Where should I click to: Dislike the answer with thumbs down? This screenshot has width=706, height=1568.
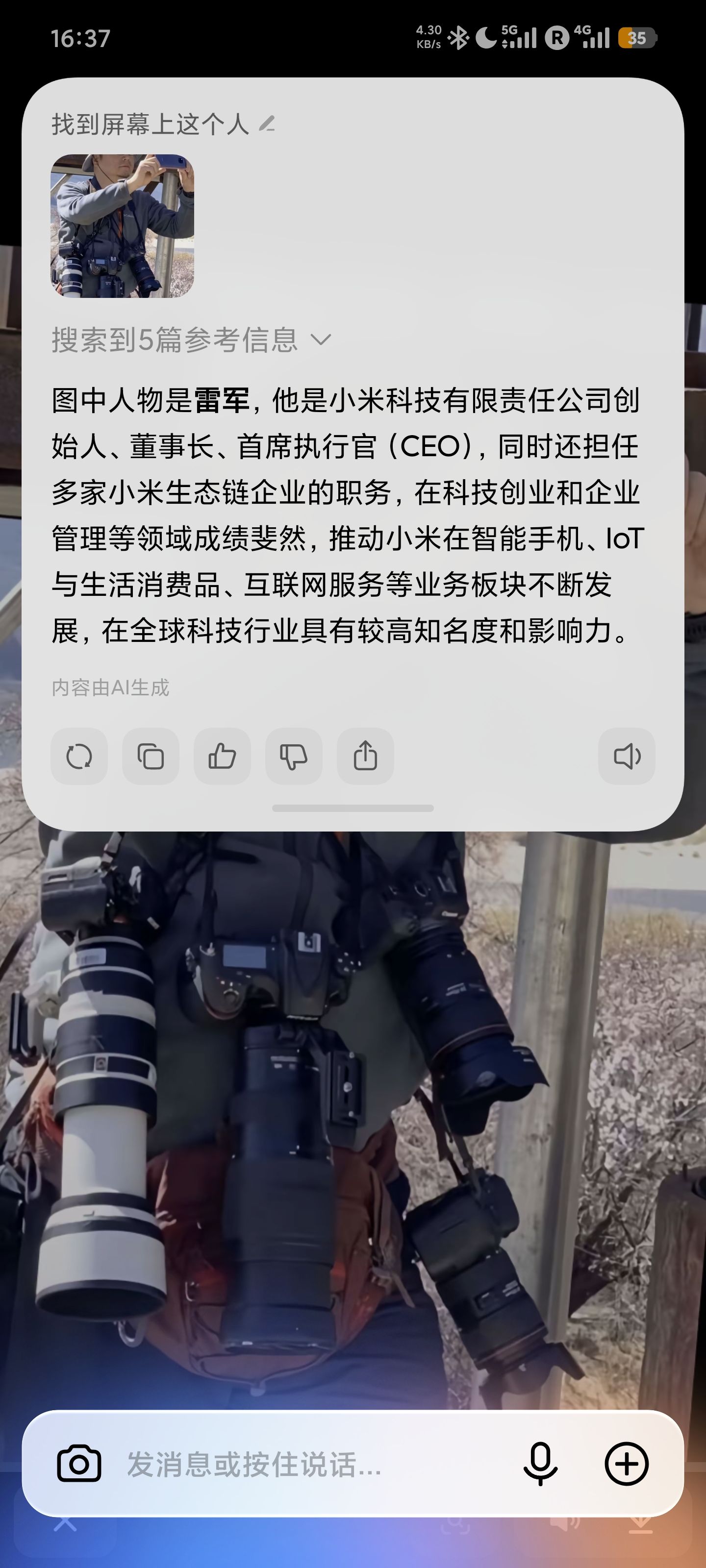point(294,757)
